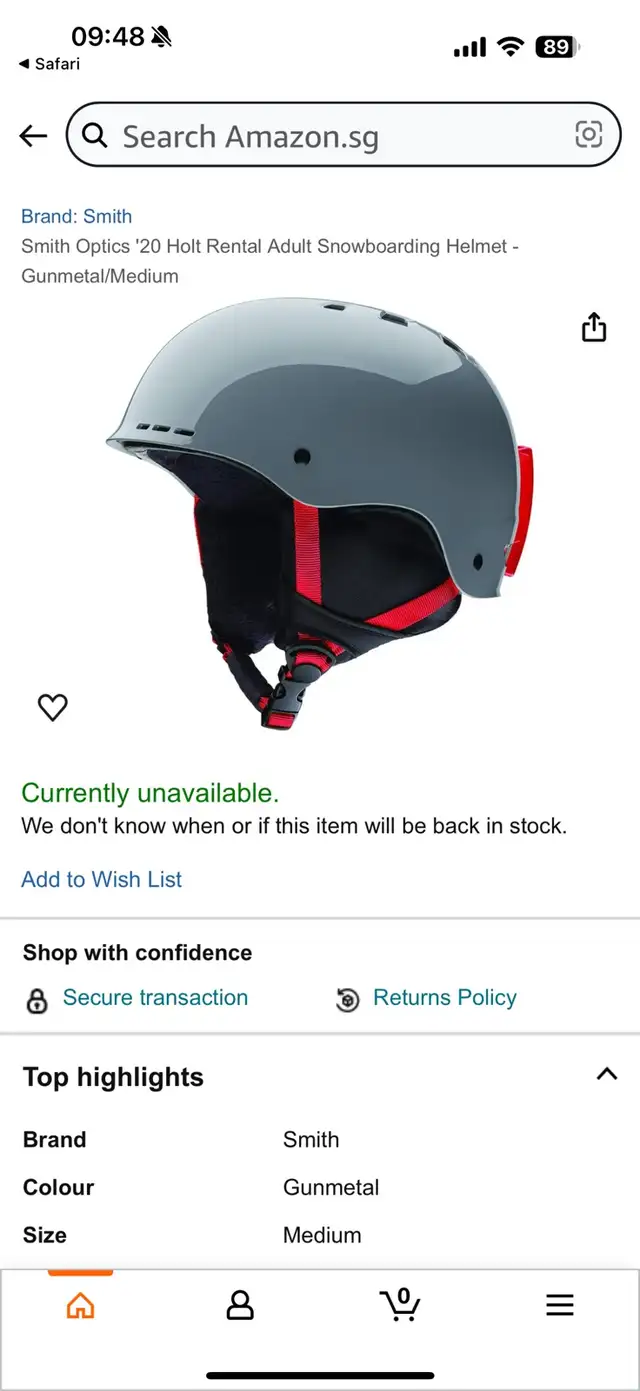The height and width of the screenshot is (1391, 640).
Task: Collapse the Top highlights section
Action: click(x=606, y=1074)
